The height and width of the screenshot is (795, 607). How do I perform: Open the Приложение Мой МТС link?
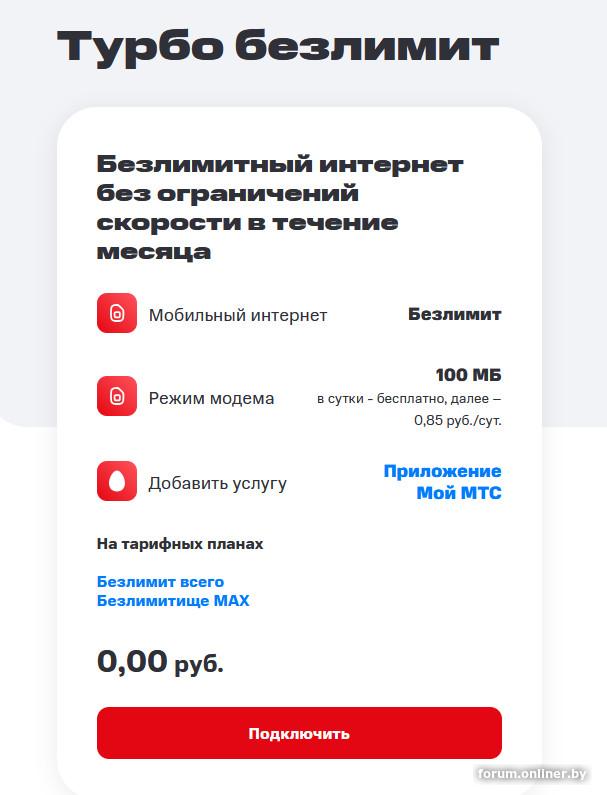(443, 482)
